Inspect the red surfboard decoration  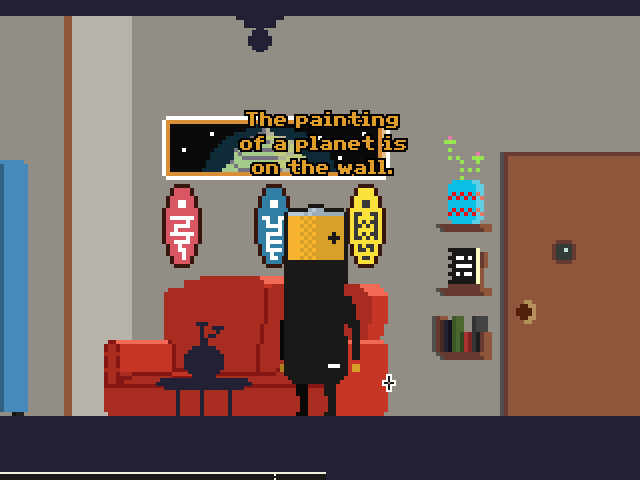tap(181, 227)
